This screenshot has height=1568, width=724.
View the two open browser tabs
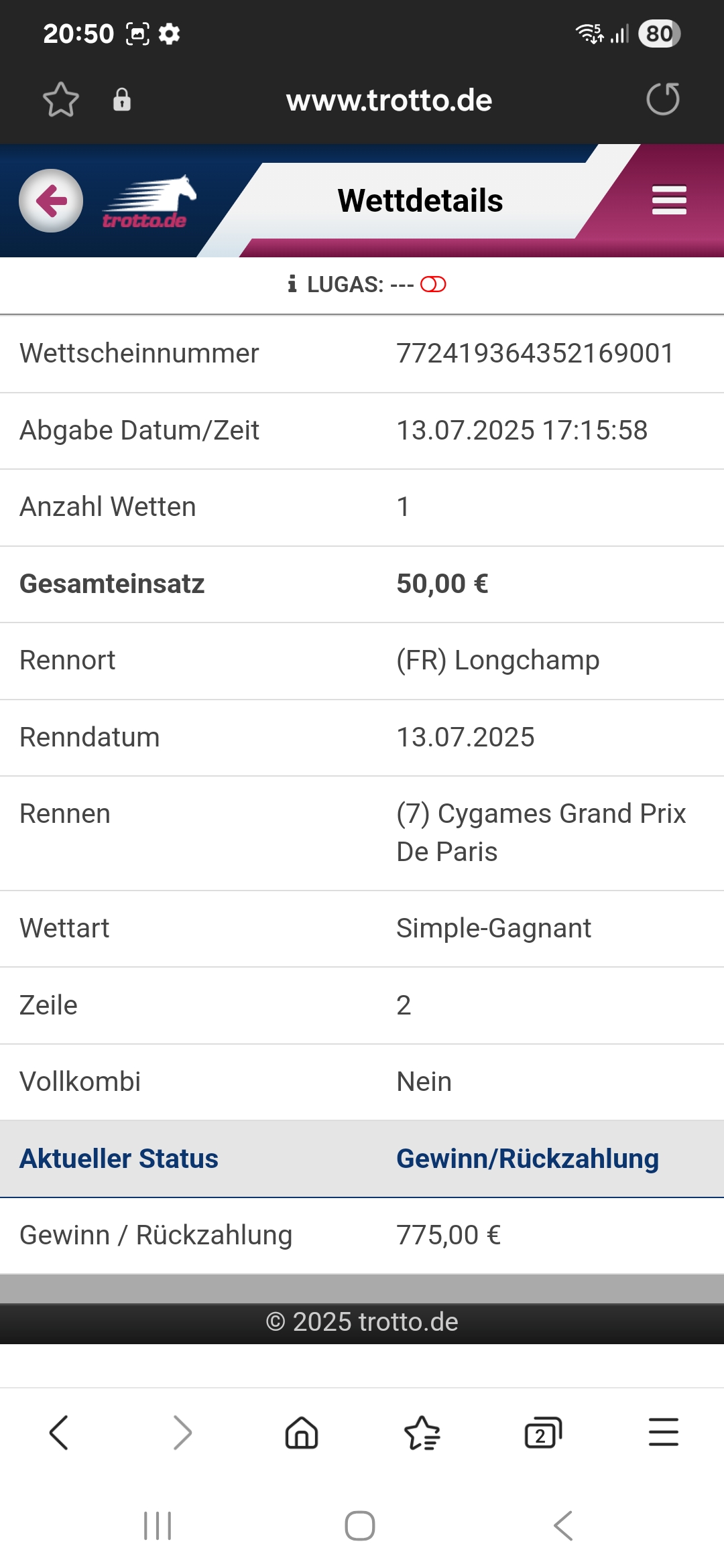pyautogui.click(x=543, y=1433)
